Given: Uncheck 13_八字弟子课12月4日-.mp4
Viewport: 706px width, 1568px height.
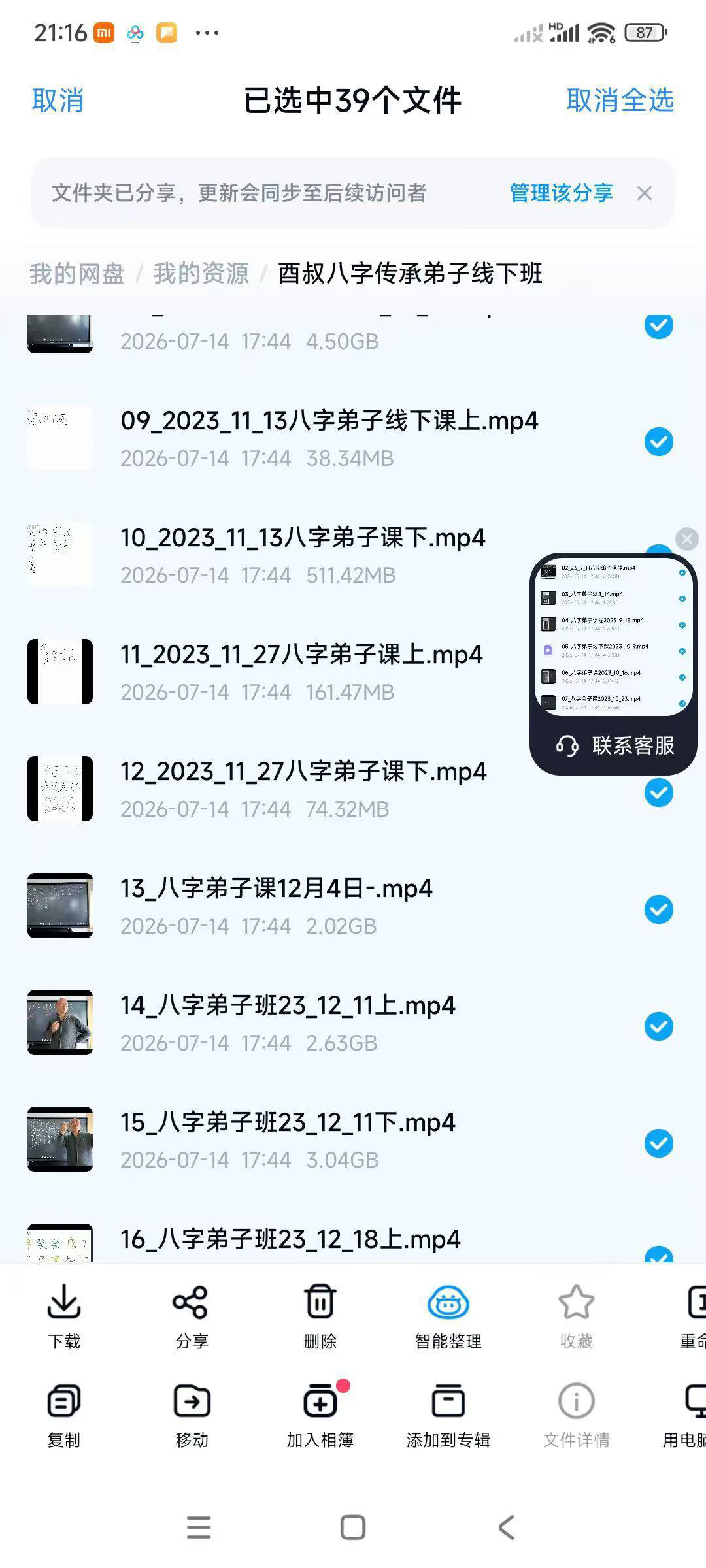Looking at the screenshot, I should click(659, 909).
